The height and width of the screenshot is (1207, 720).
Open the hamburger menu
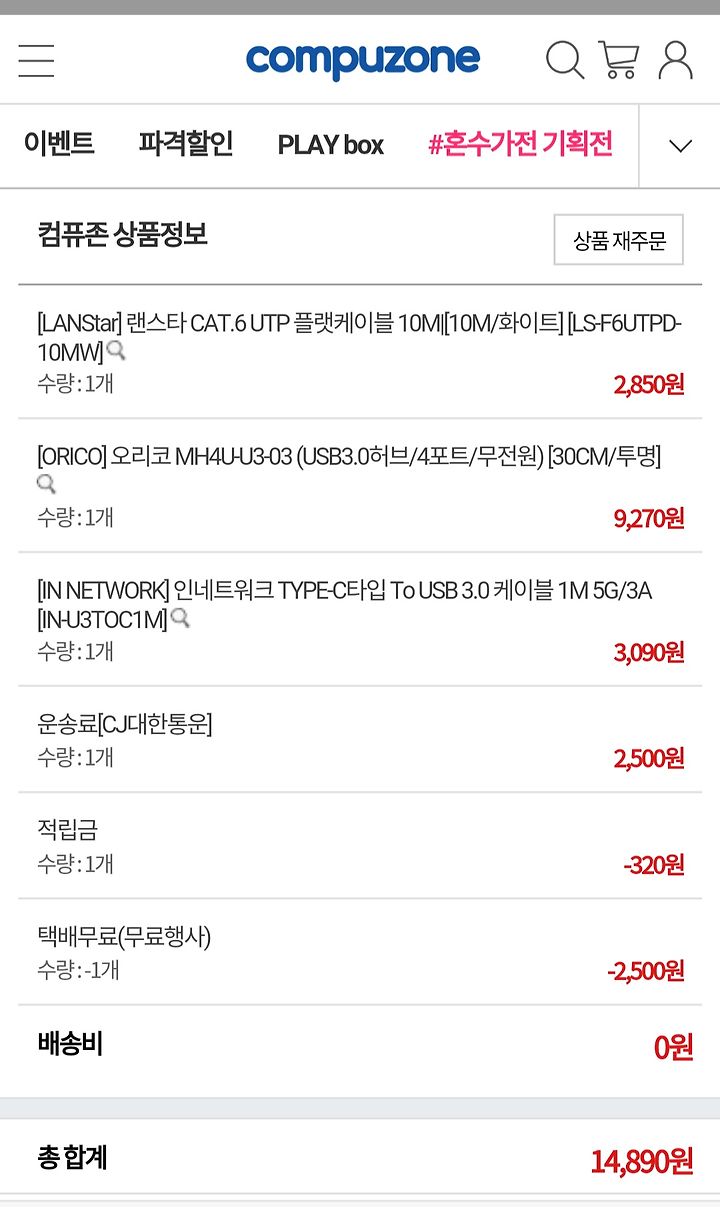coord(36,61)
